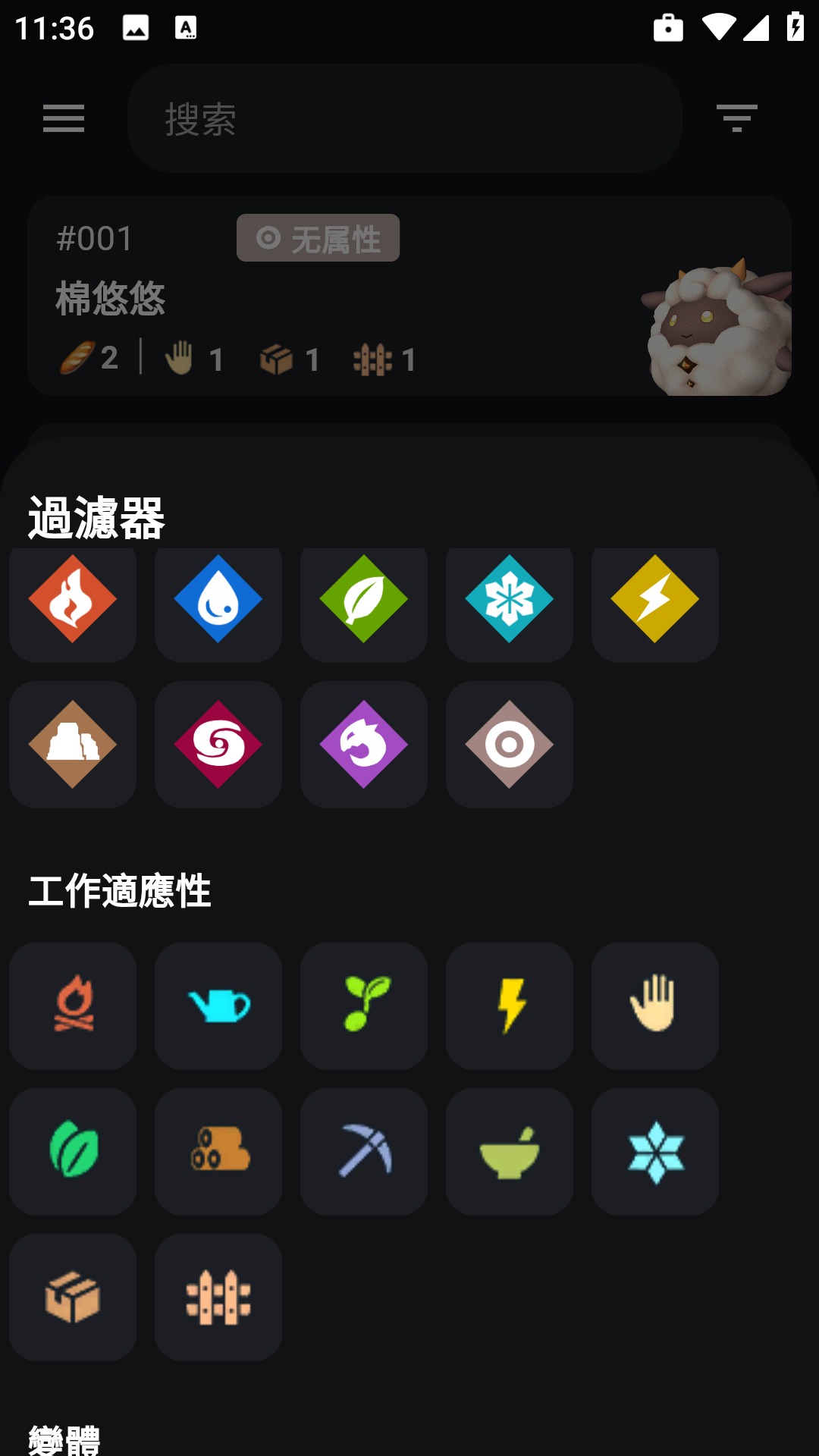Toggle the Farming fence work filter
Image resolution: width=819 pixels, height=1456 pixels.
tap(218, 1298)
